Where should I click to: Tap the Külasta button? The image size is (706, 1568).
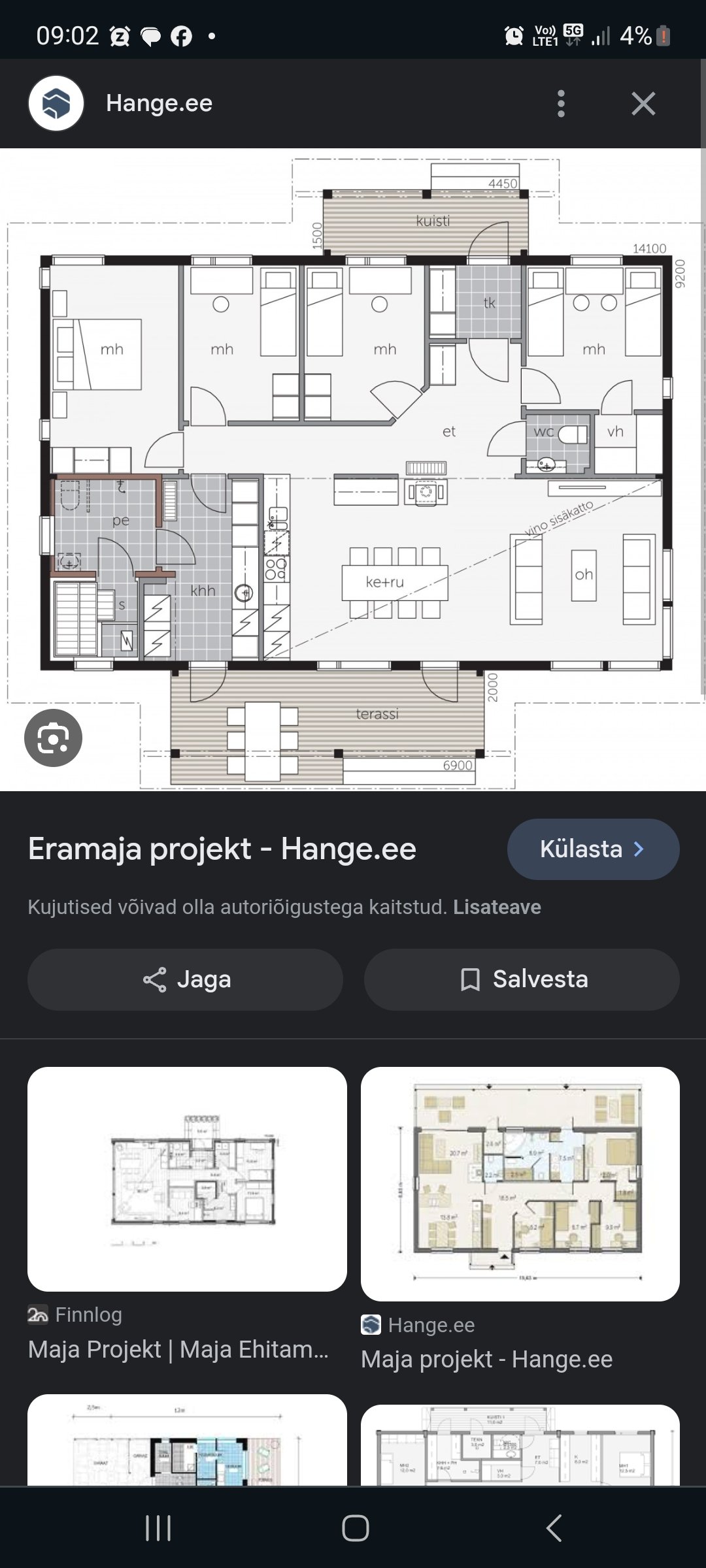click(593, 849)
